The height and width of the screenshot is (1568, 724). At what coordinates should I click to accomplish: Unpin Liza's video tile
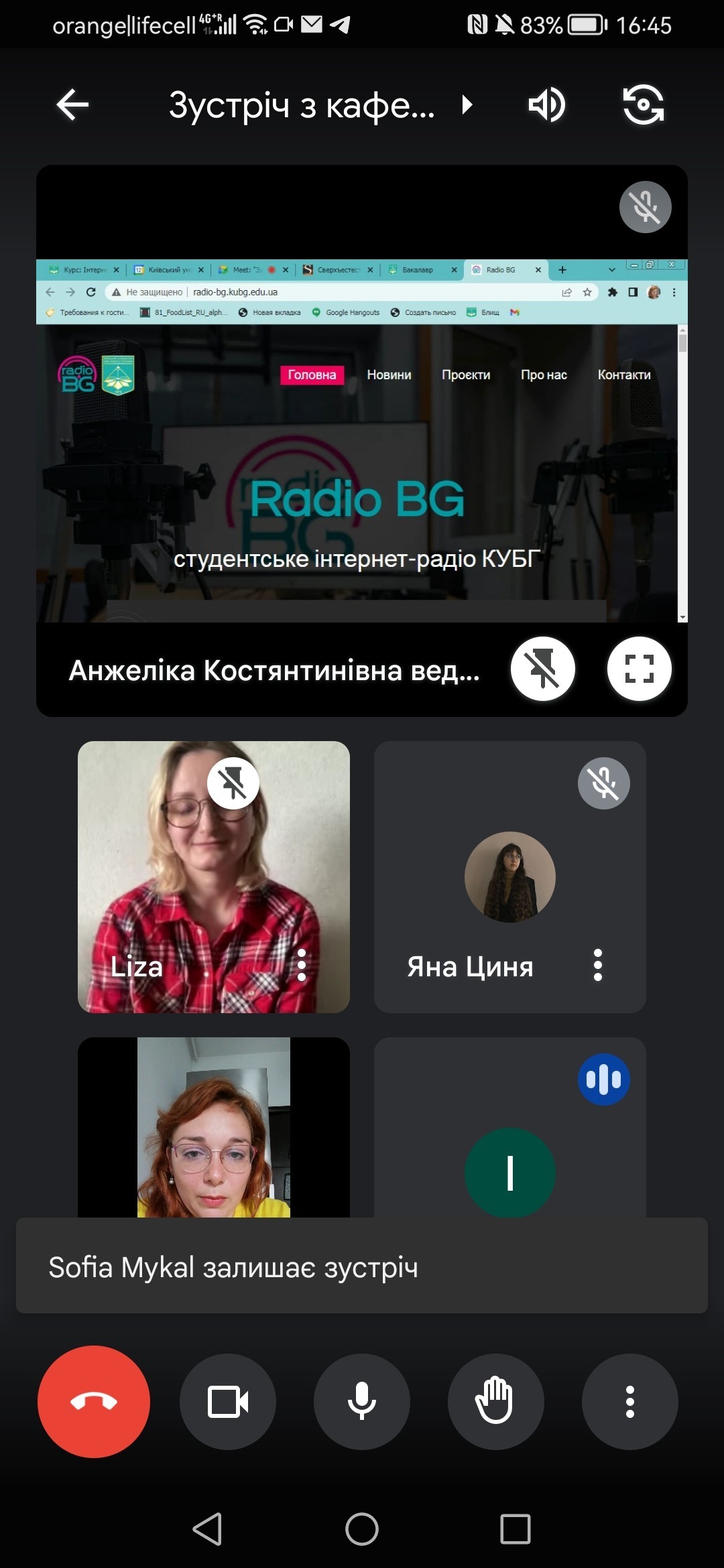click(233, 783)
